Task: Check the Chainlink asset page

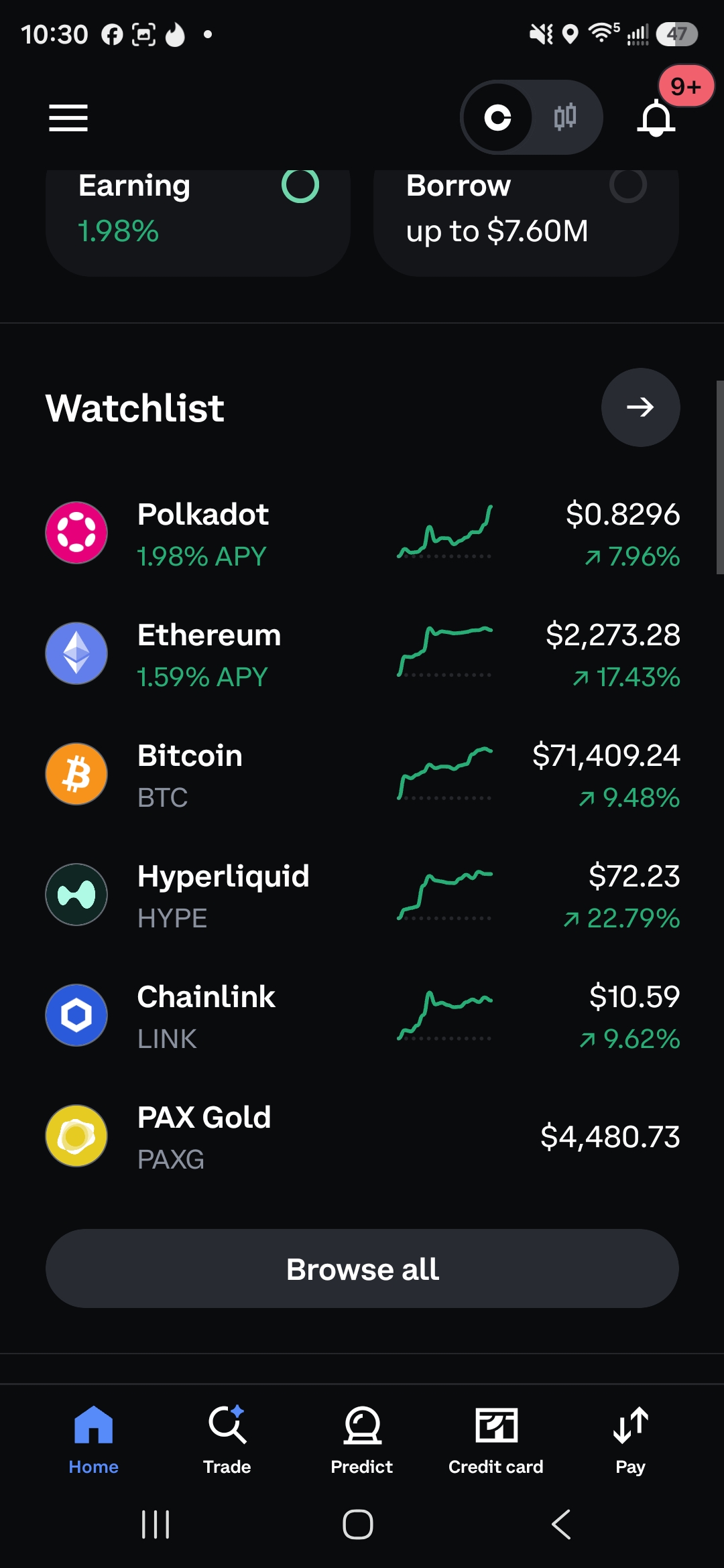Action: click(362, 1016)
